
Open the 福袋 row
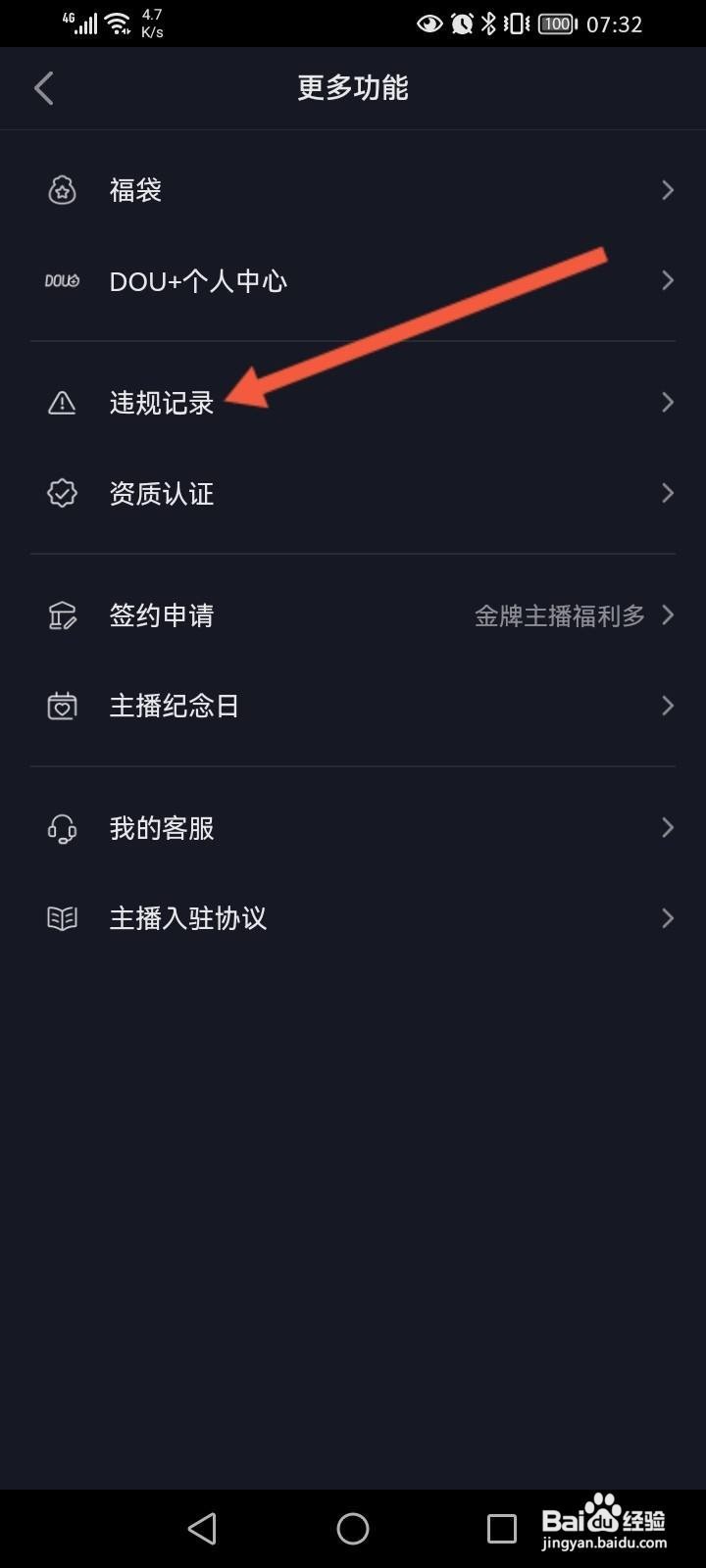point(353,190)
